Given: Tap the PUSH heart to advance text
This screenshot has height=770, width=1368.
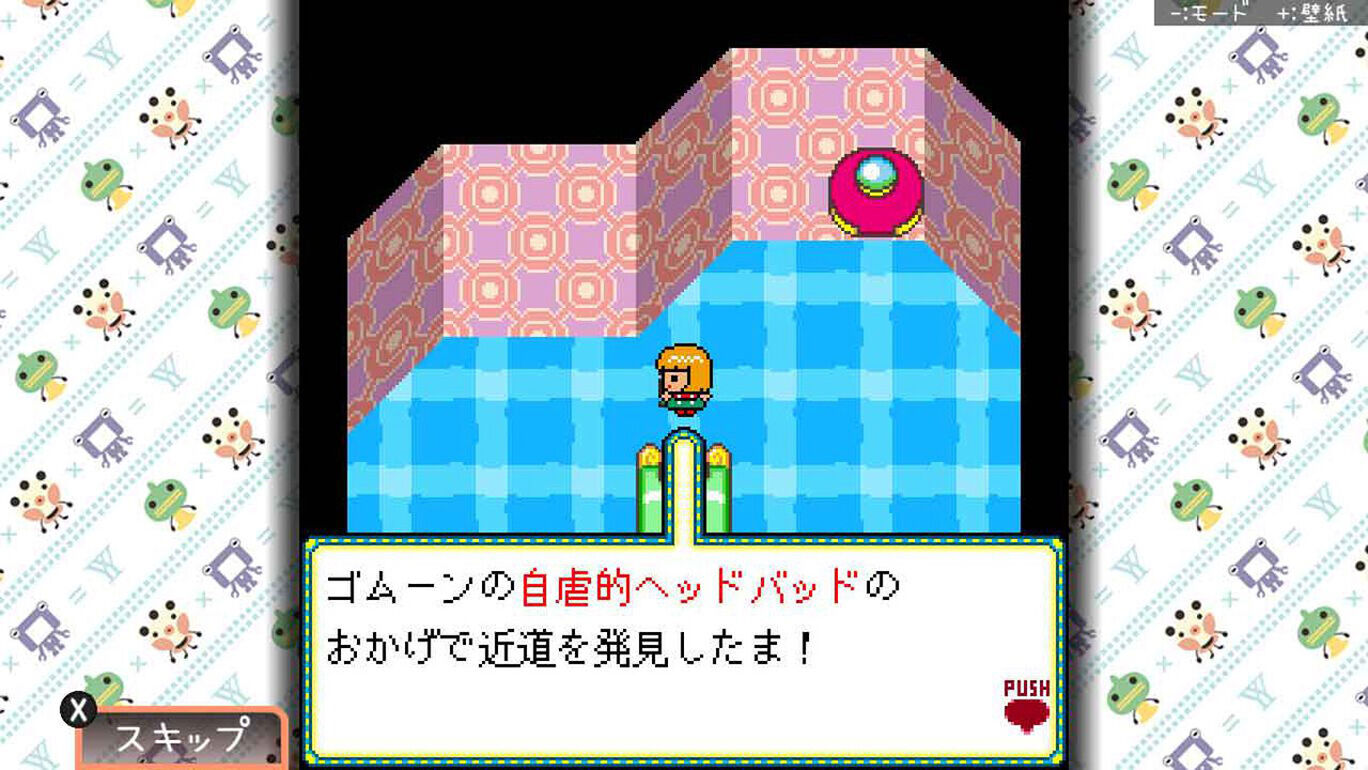Looking at the screenshot, I should 1026,706.
